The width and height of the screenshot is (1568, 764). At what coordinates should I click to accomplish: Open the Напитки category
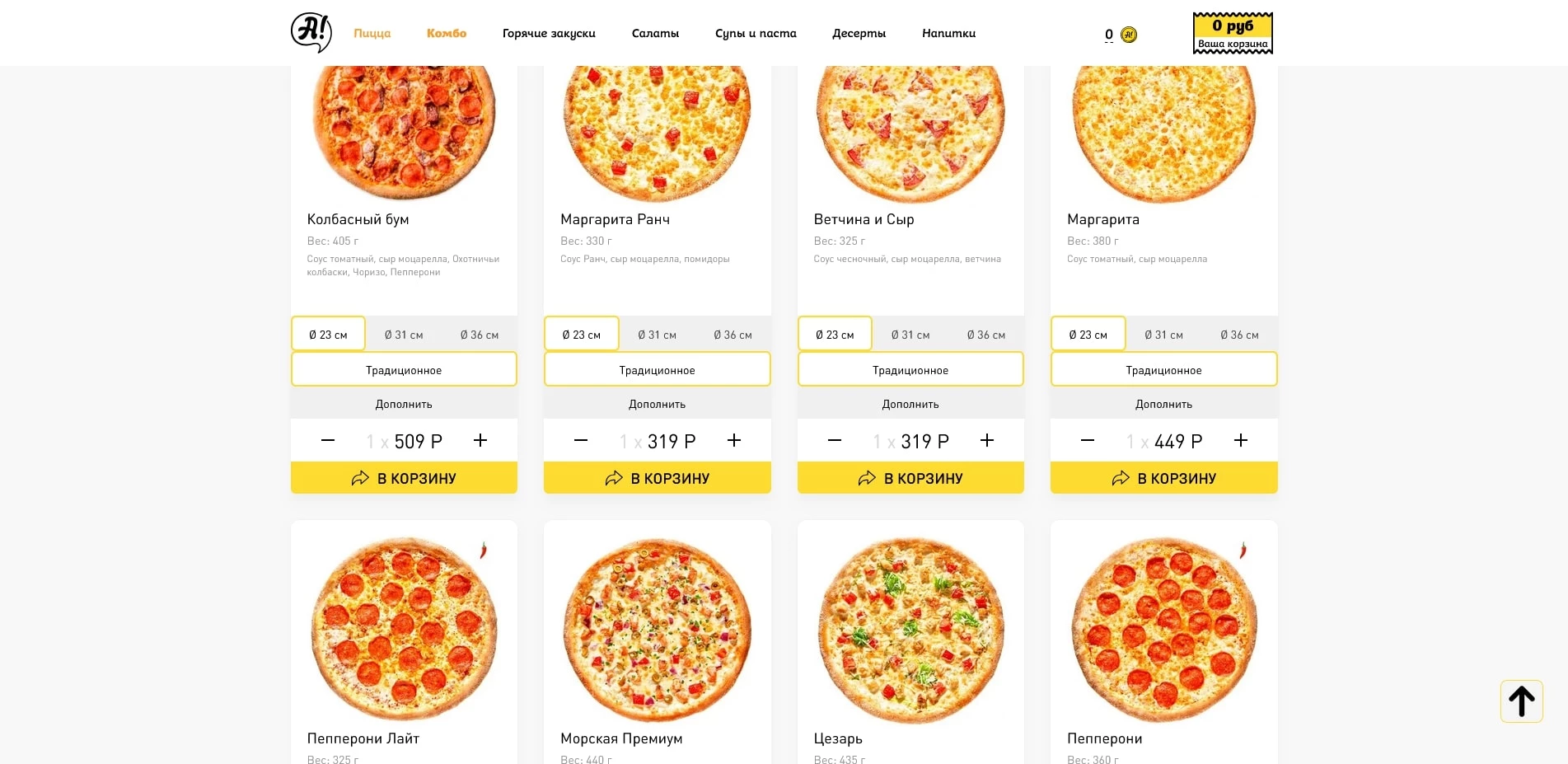tap(948, 34)
